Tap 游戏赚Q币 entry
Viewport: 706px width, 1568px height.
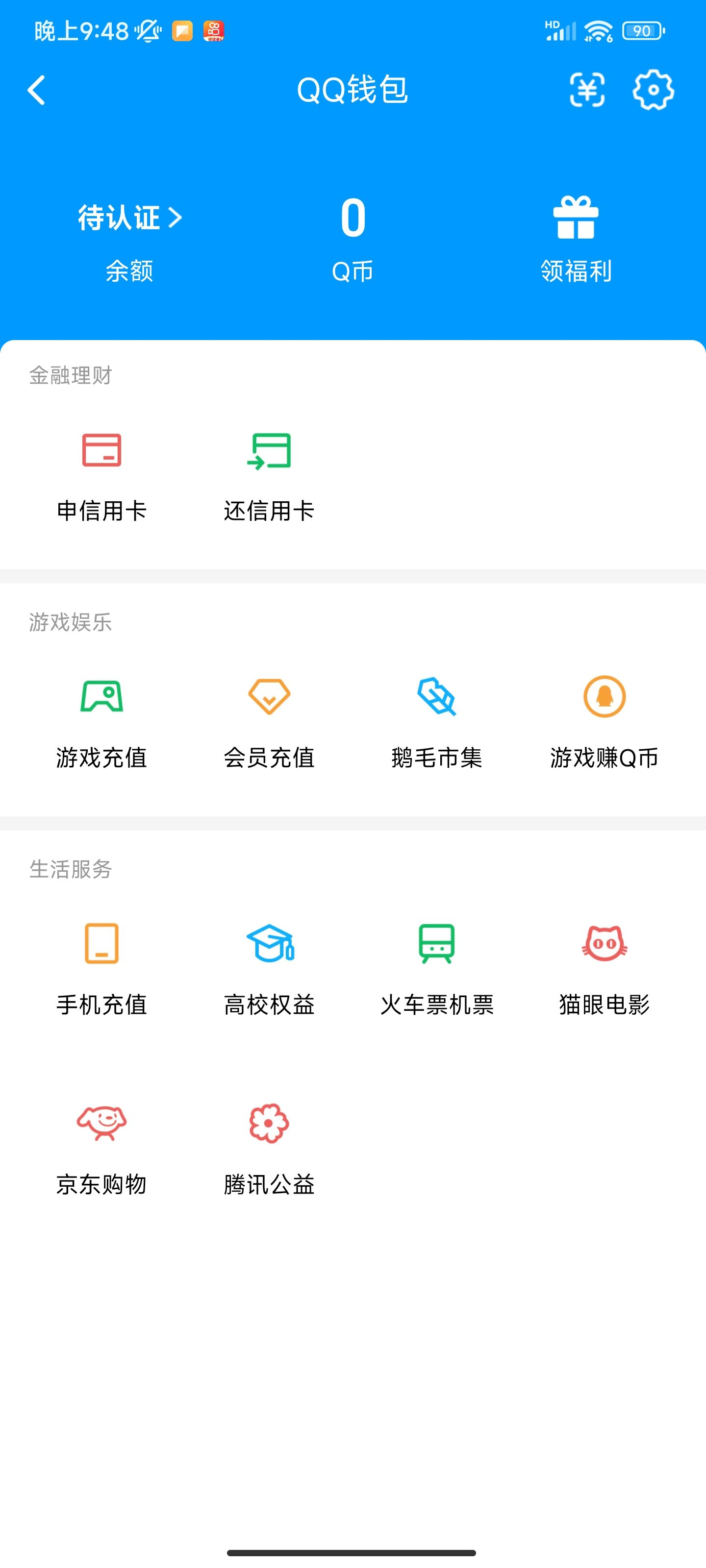pos(605,721)
